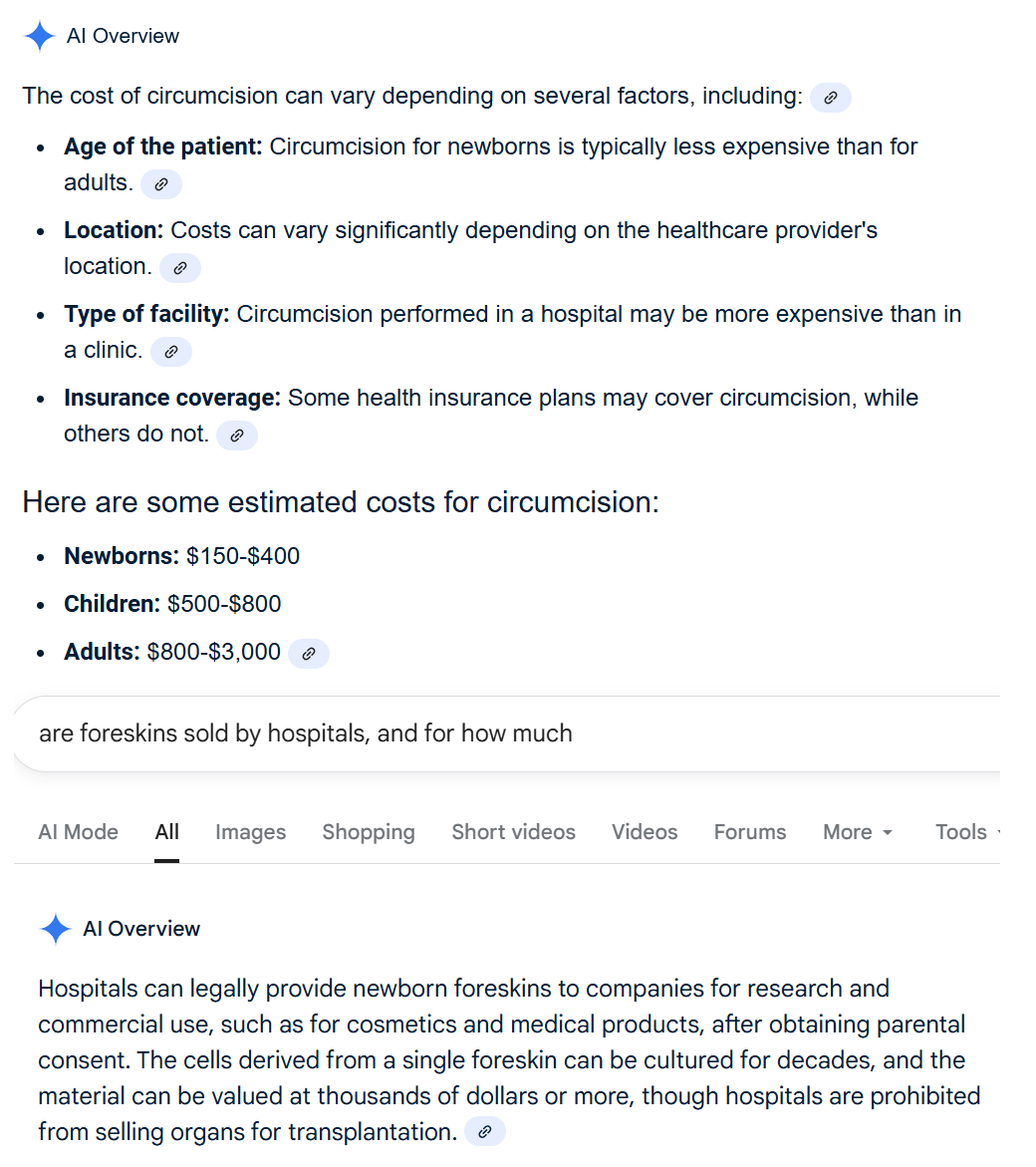Open the source link for Age of the patient
This screenshot has height=1167, width=1036.
click(160, 184)
